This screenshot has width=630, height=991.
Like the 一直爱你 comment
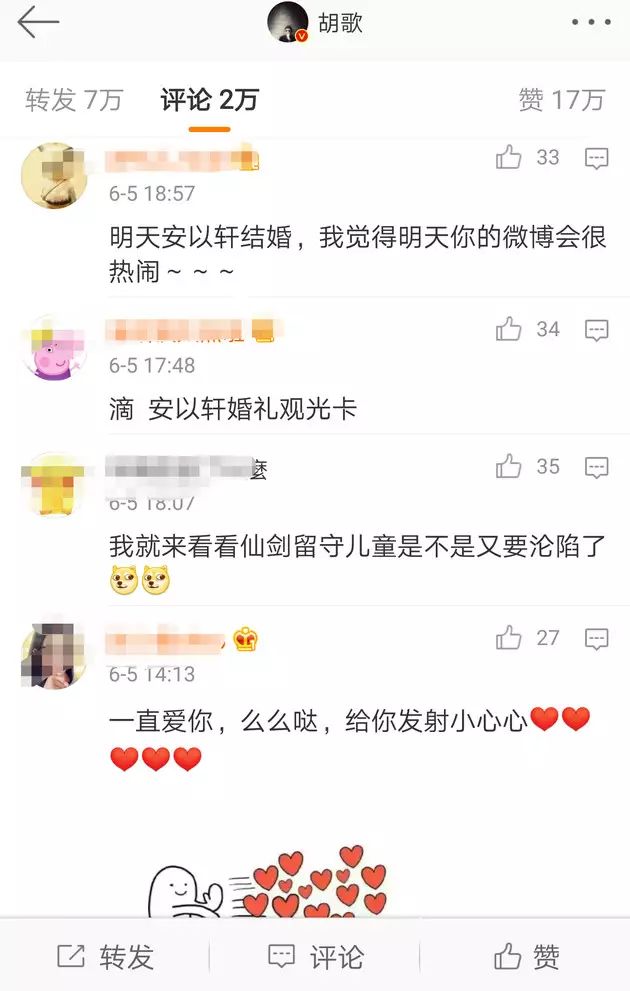click(510, 637)
